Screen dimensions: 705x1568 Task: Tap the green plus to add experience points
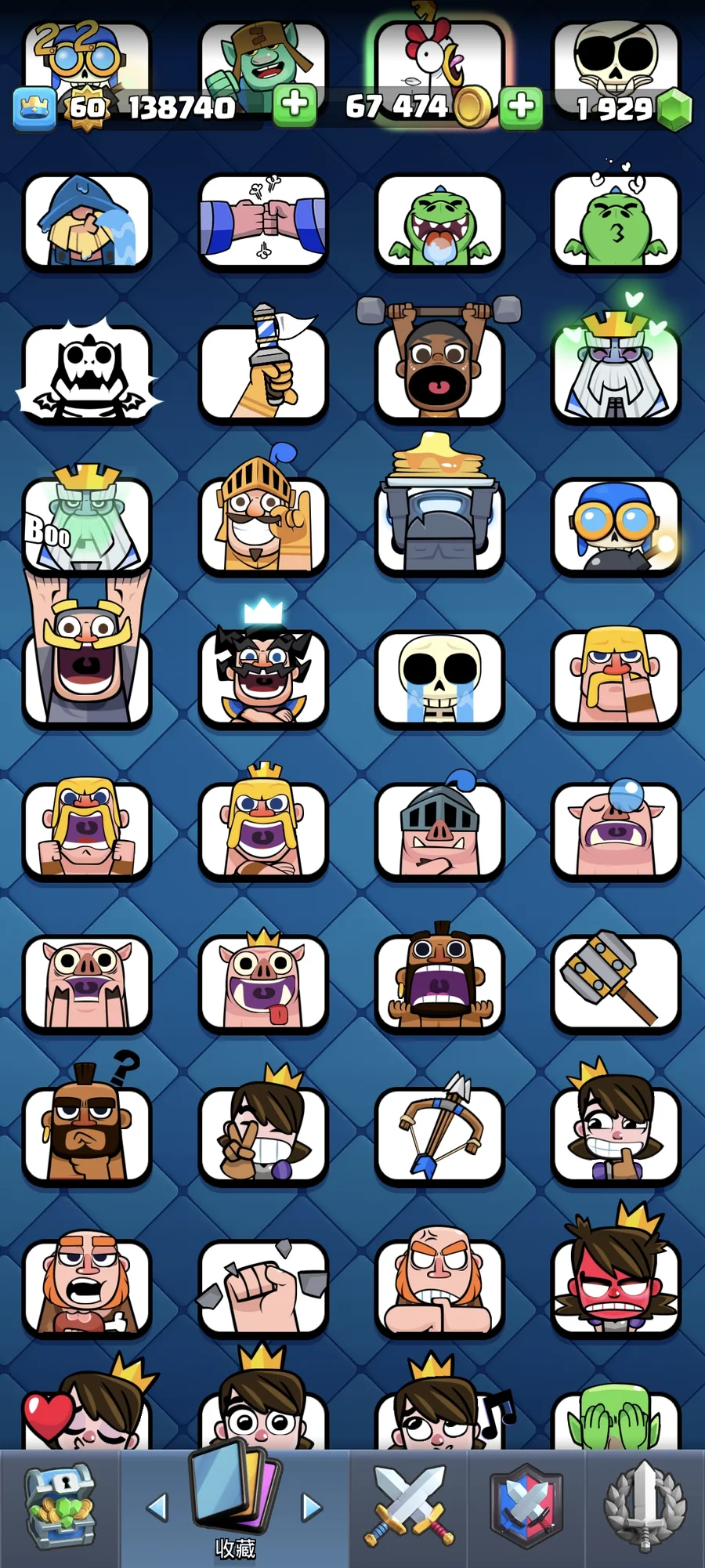(295, 105)
